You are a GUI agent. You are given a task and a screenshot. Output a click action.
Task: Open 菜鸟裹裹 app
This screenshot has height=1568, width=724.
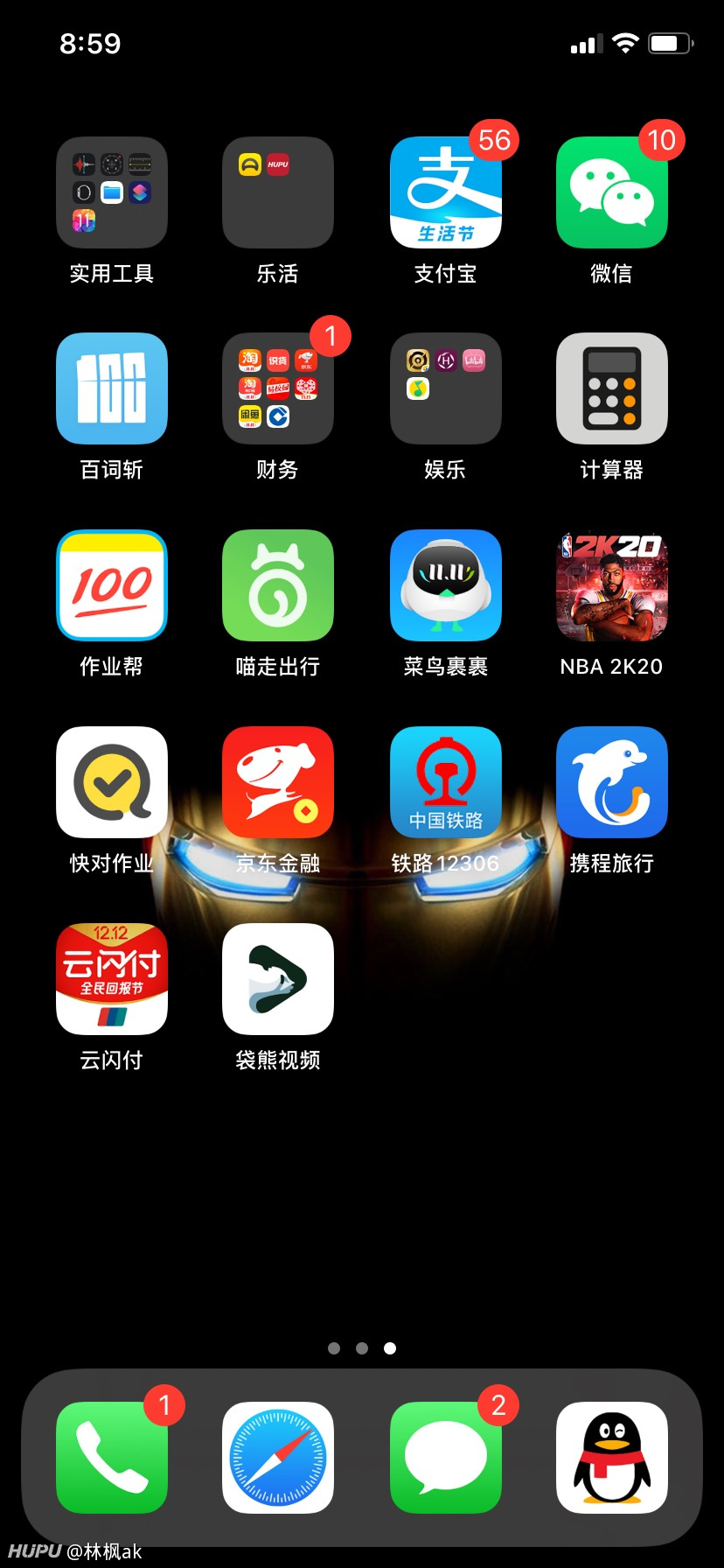[446, 585]
